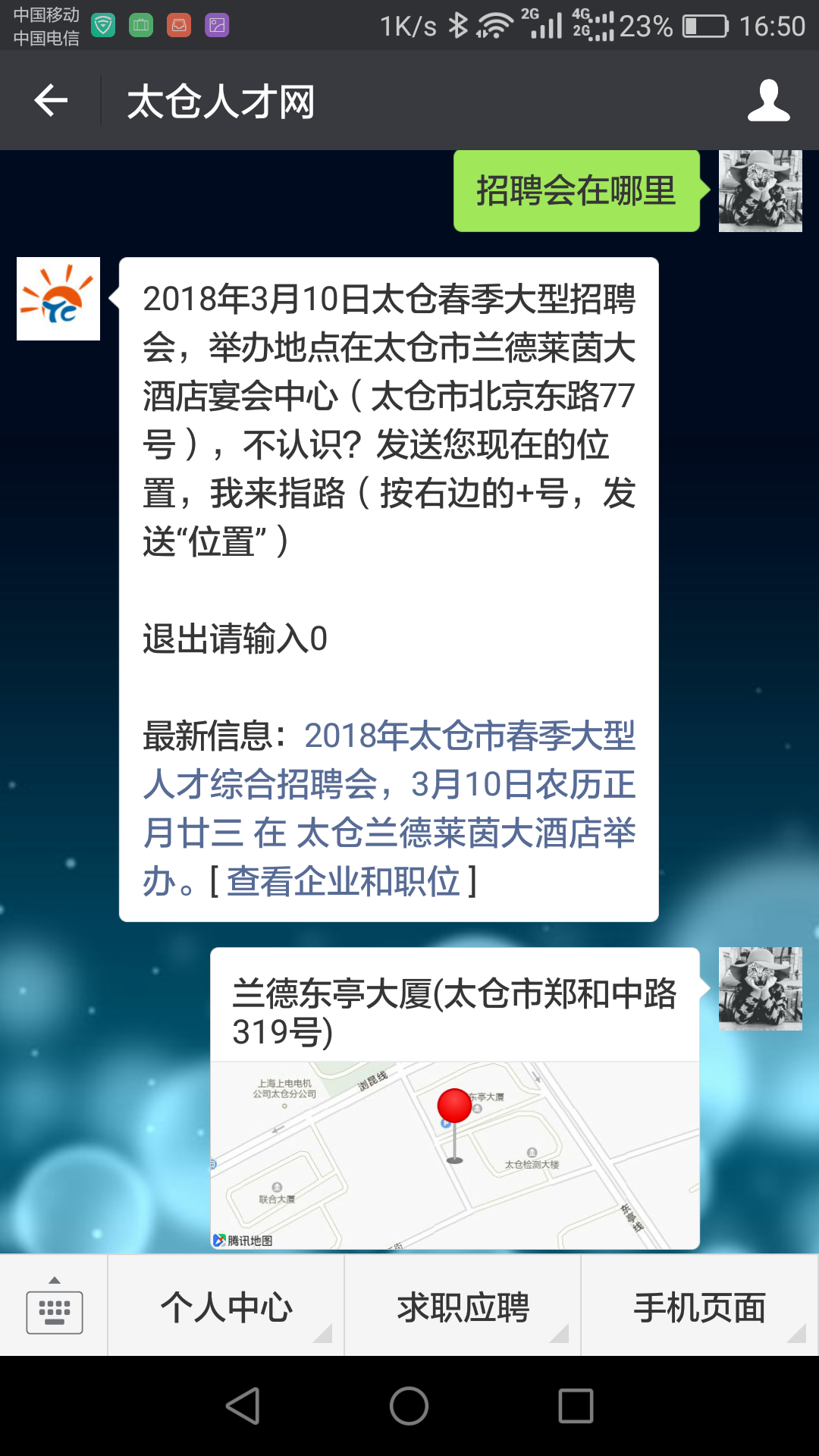Tap the mail notification icon in status bar
The width and height of the screenshot is (819, 1456).
[x=178, y=23]
